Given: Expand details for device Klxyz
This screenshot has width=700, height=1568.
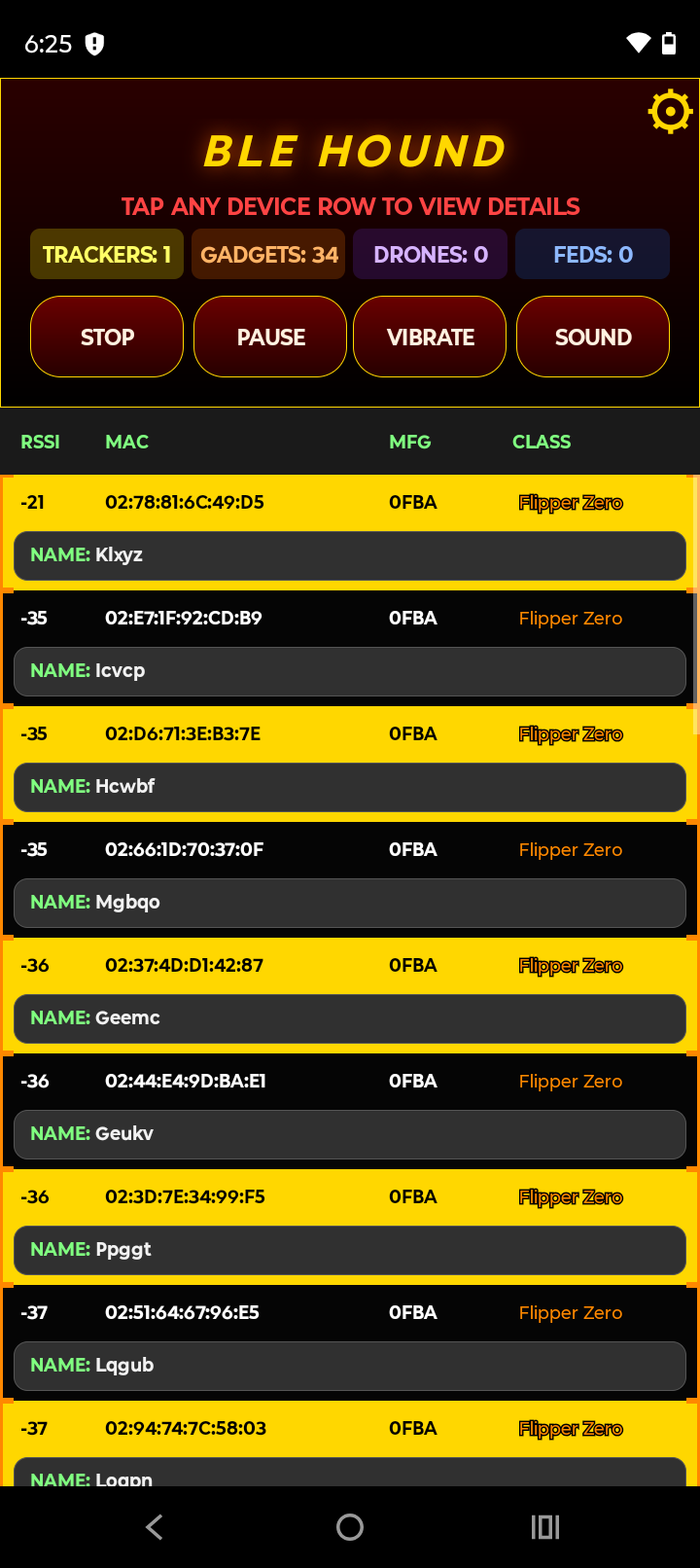Looking at the screenshot, I should click(349, 530).
